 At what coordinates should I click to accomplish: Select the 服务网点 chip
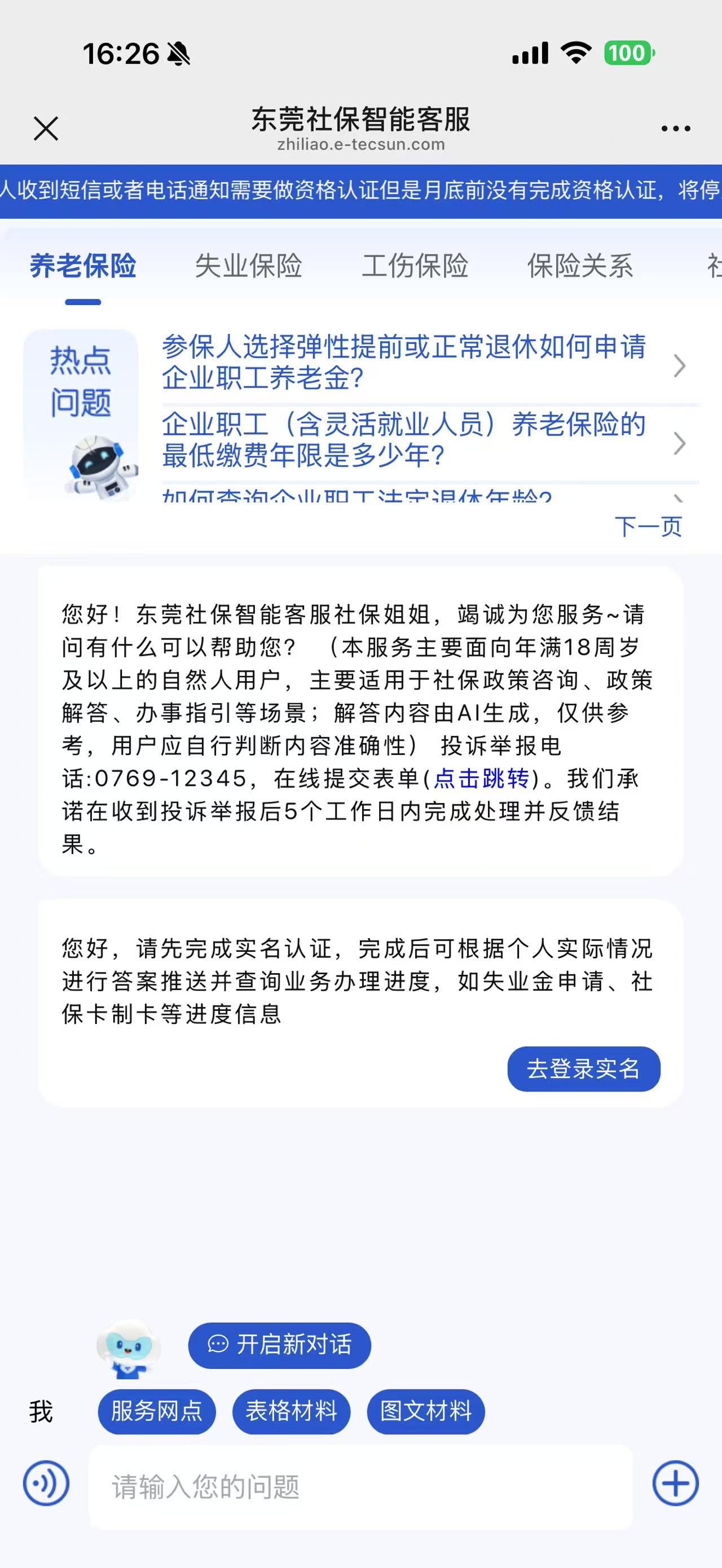click(x=156, y=1412)
